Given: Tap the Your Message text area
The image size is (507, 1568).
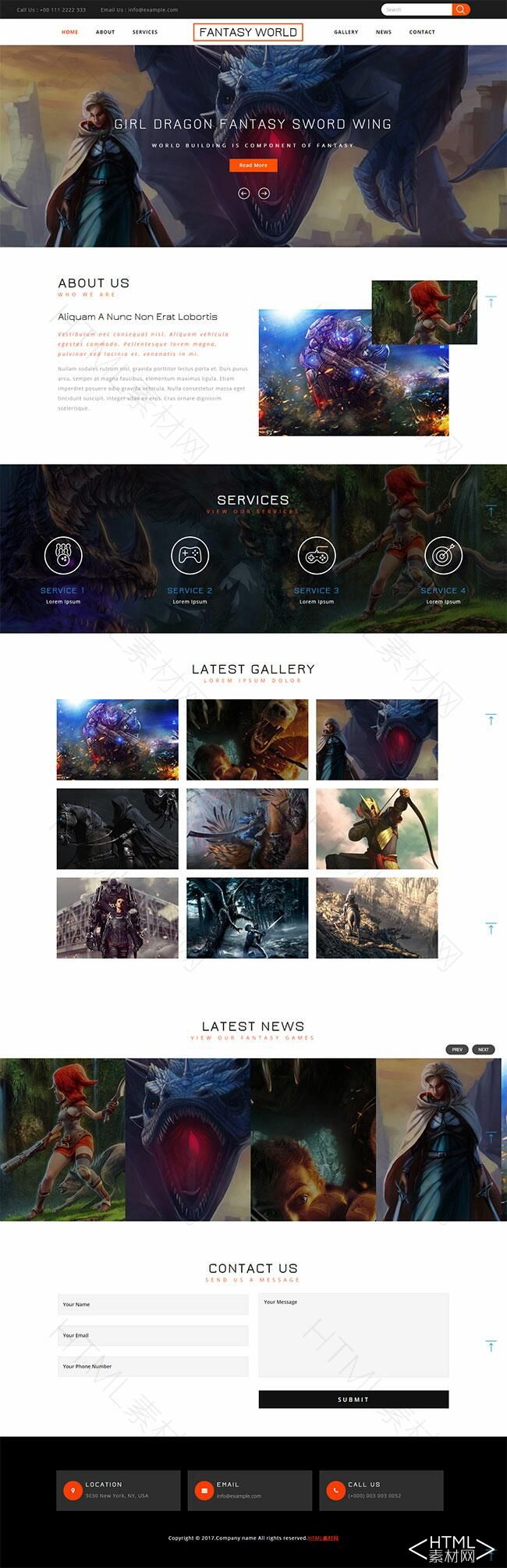Looking at the screenshot, I should (353, 1335).
